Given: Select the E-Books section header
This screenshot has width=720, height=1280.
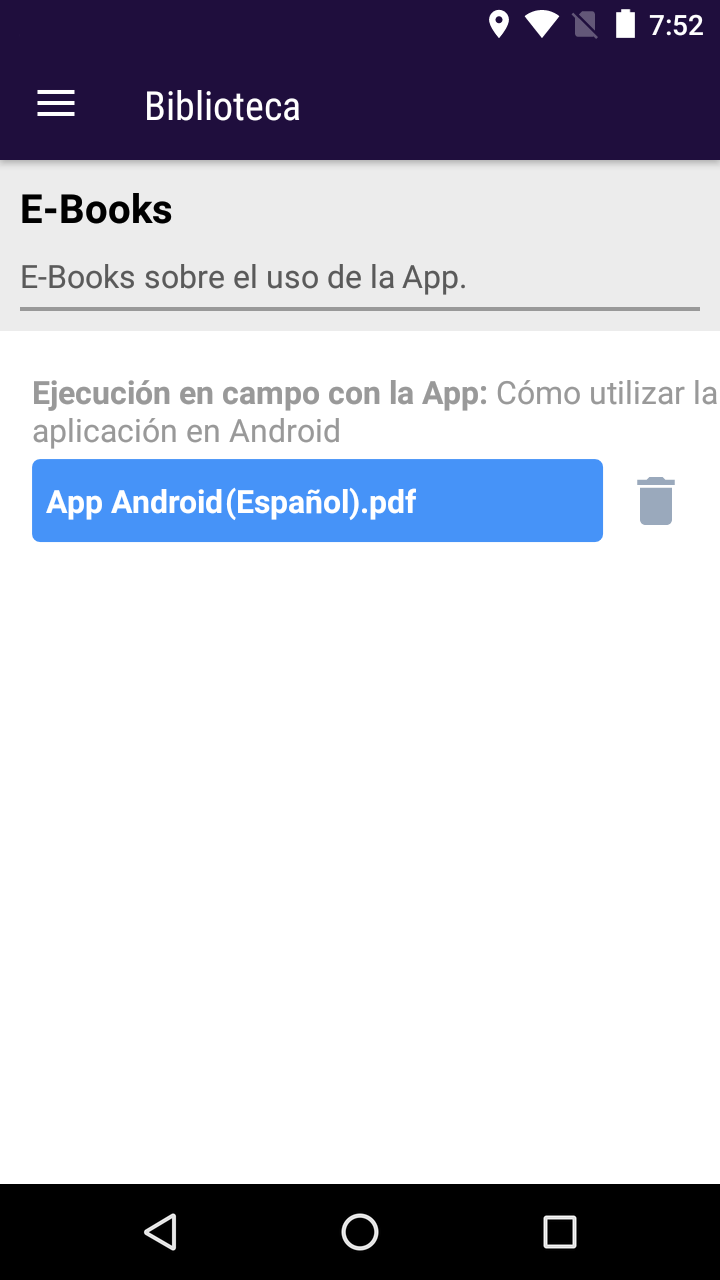Looking at the screenshot, I should pyautogui.click(x=96, y=209).
